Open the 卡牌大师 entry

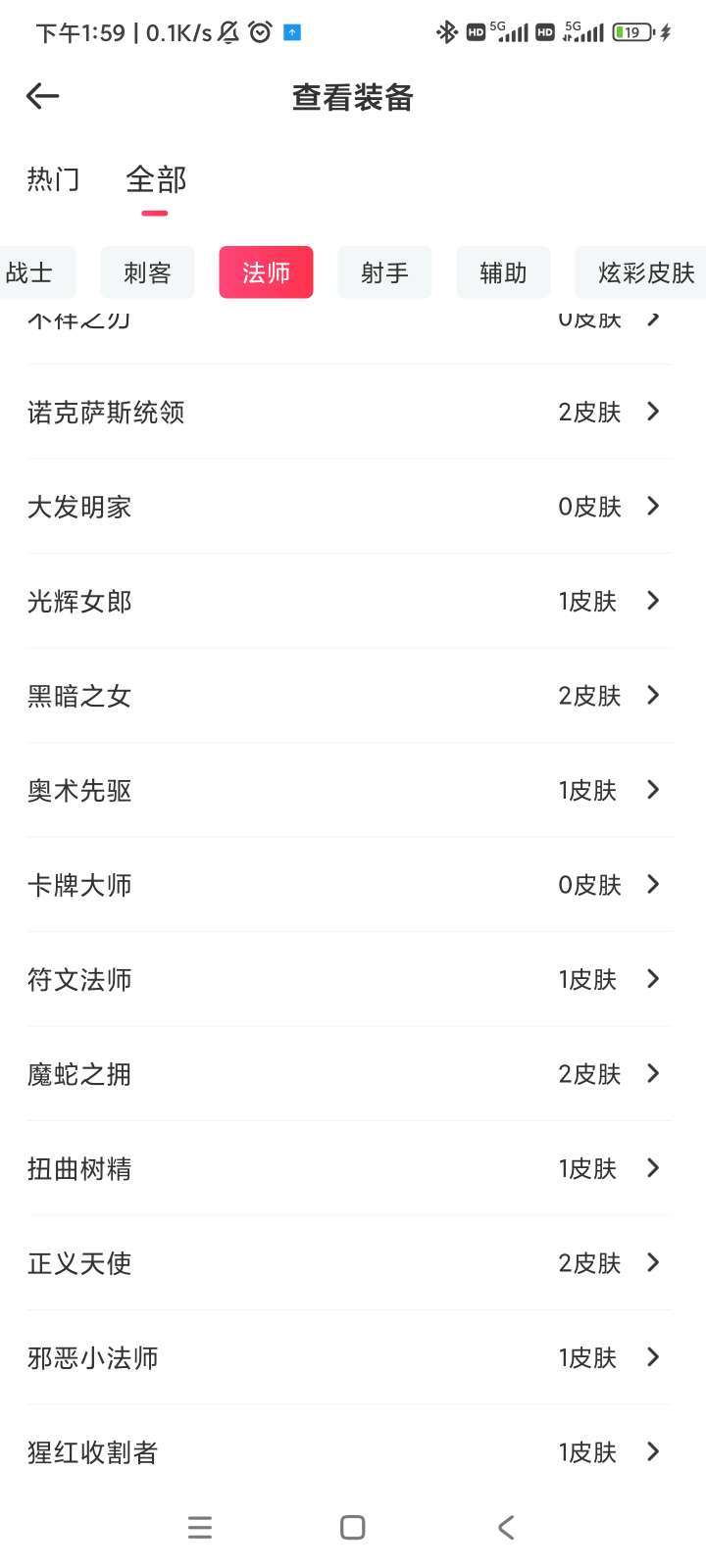pos(349,885)
